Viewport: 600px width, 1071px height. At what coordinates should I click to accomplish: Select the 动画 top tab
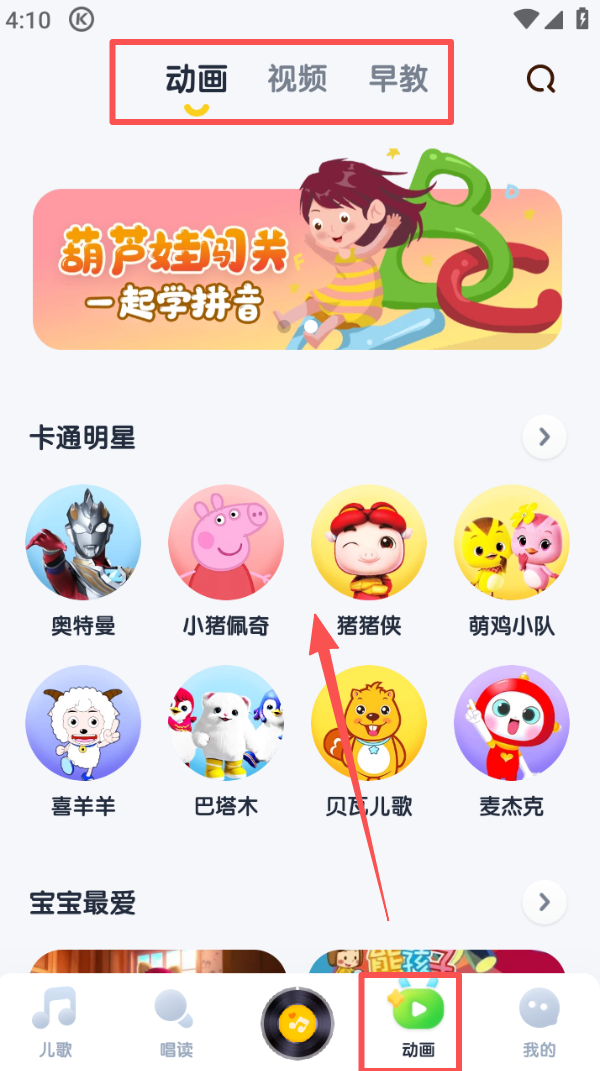197,79
